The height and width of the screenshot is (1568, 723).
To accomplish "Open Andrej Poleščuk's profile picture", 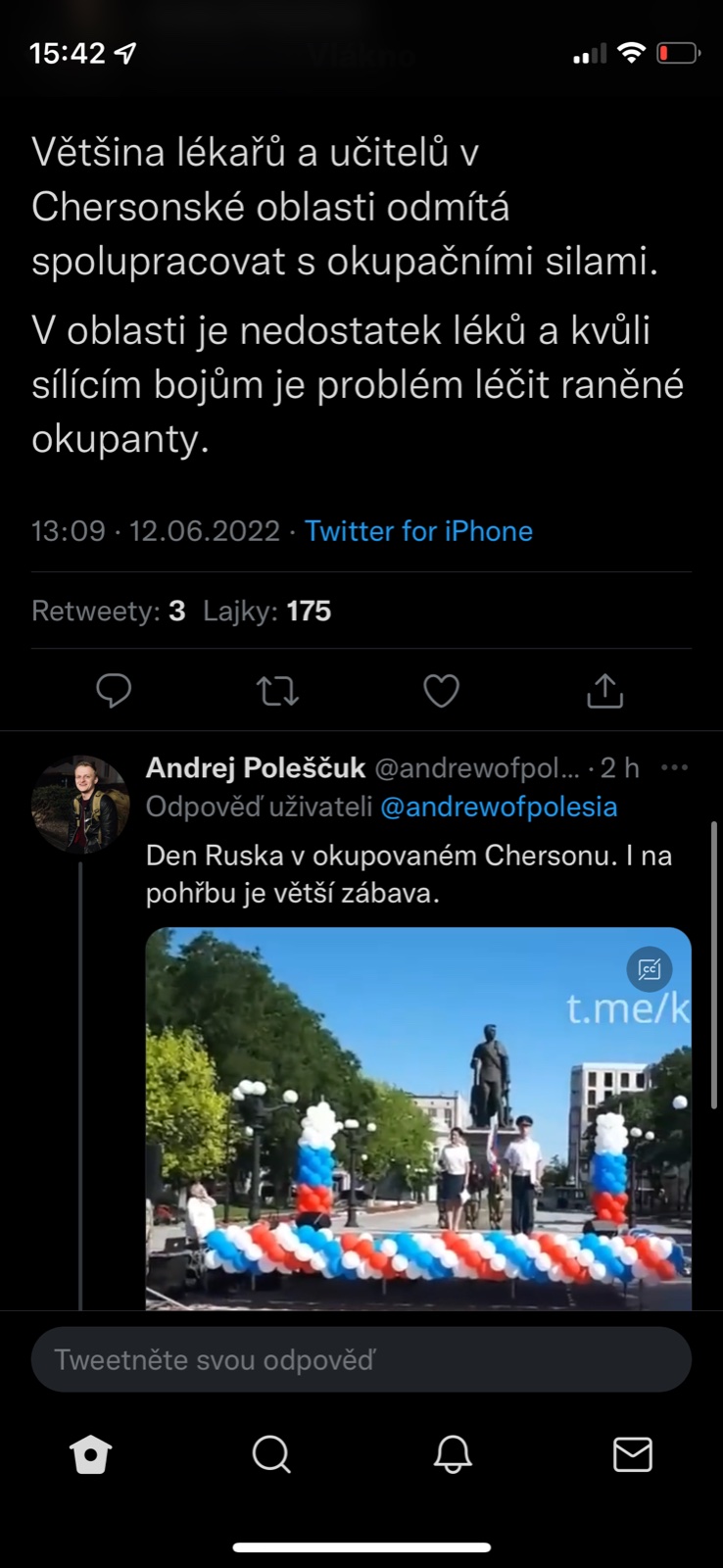I will [80, 805].
